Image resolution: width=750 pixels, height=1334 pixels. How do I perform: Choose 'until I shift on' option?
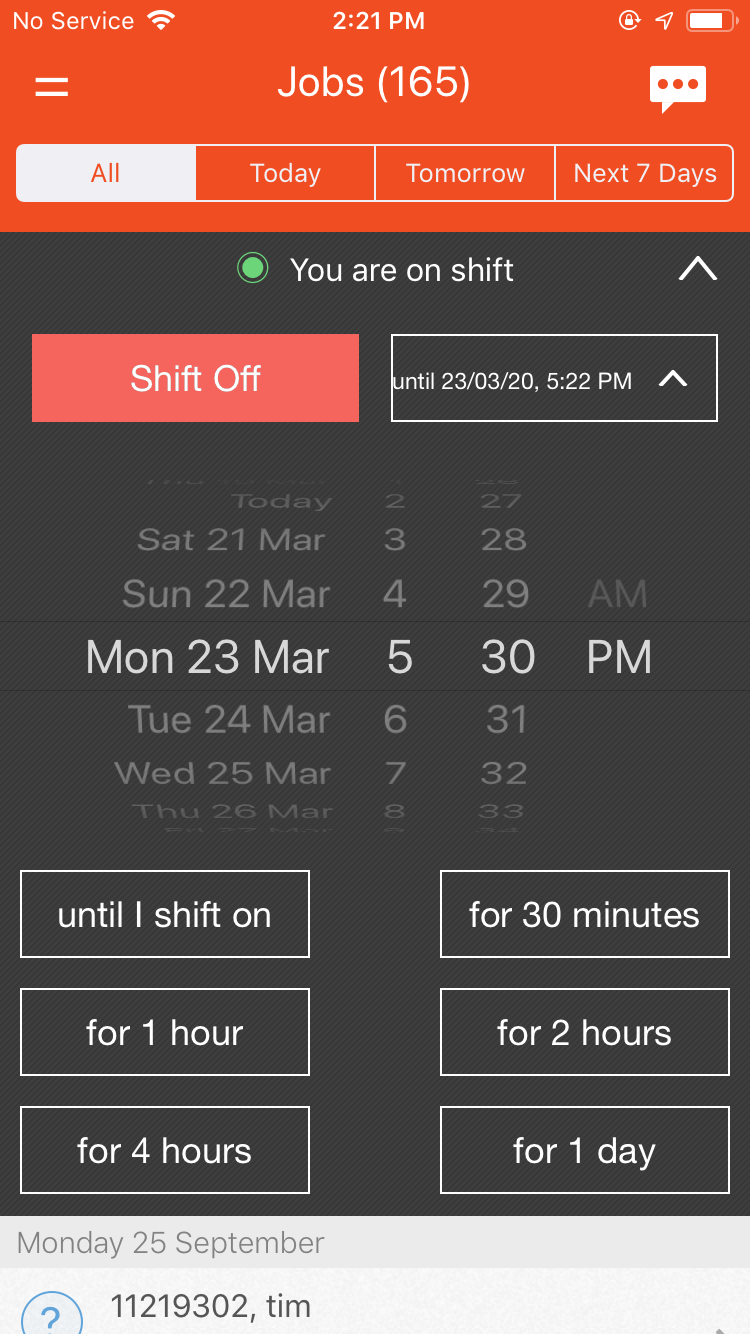click(164, 913)
